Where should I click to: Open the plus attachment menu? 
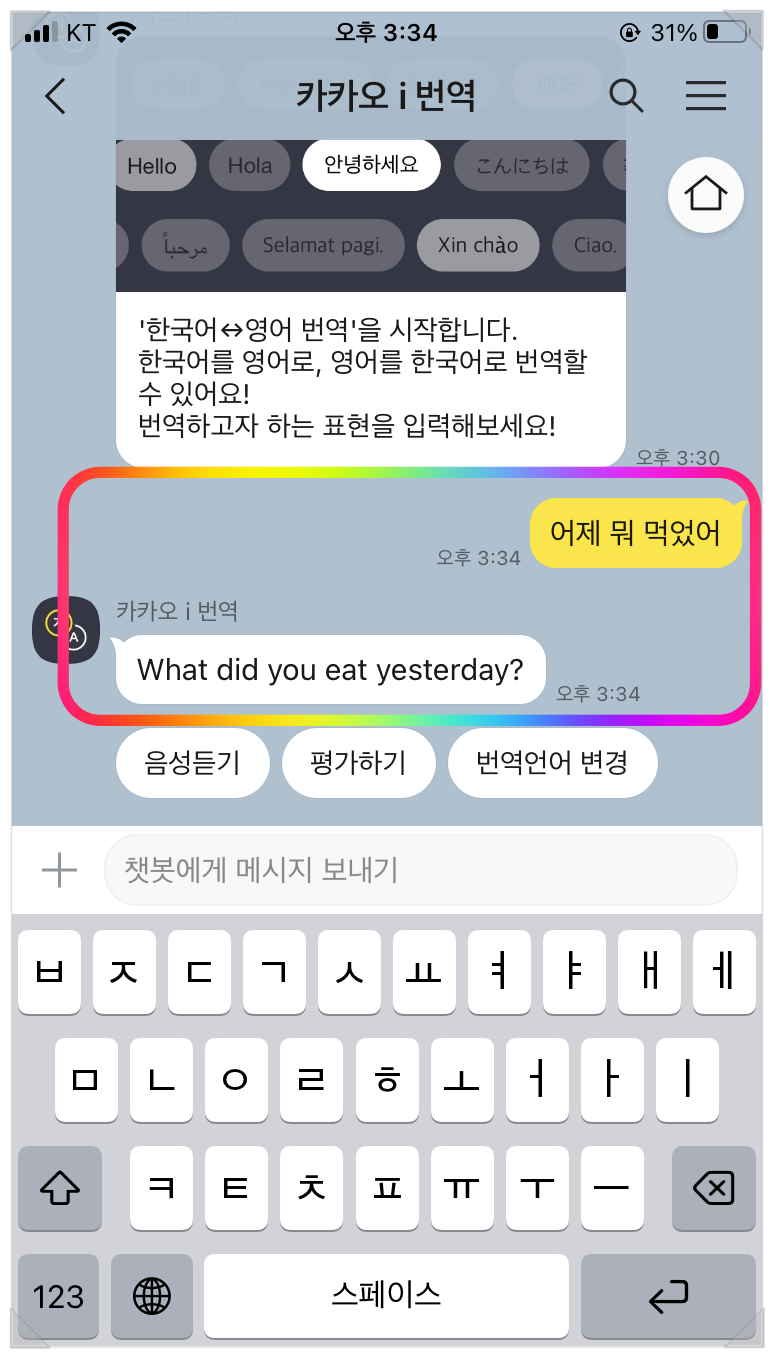pyautogui.click(x=59, y=870)
